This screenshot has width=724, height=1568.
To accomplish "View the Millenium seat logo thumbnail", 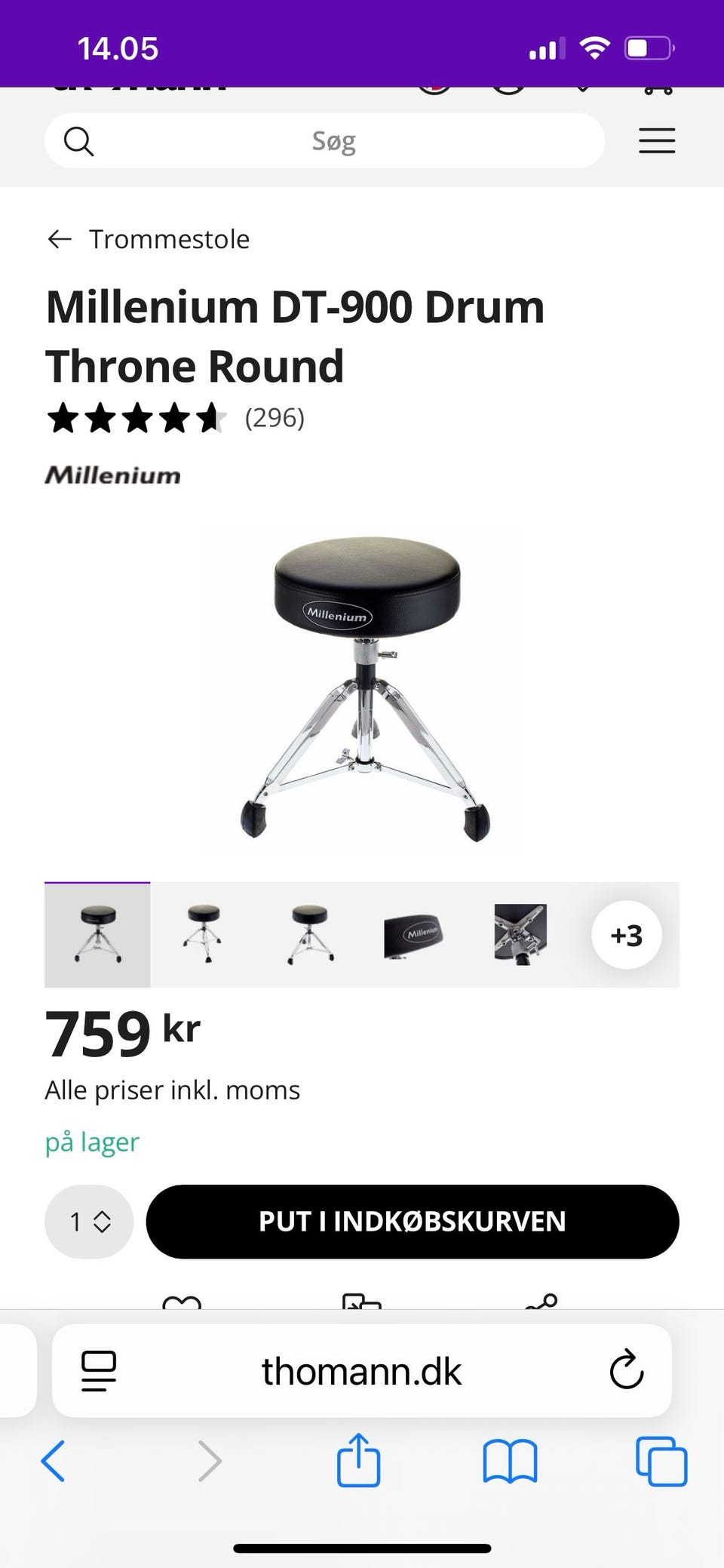I will coord(414,934).
